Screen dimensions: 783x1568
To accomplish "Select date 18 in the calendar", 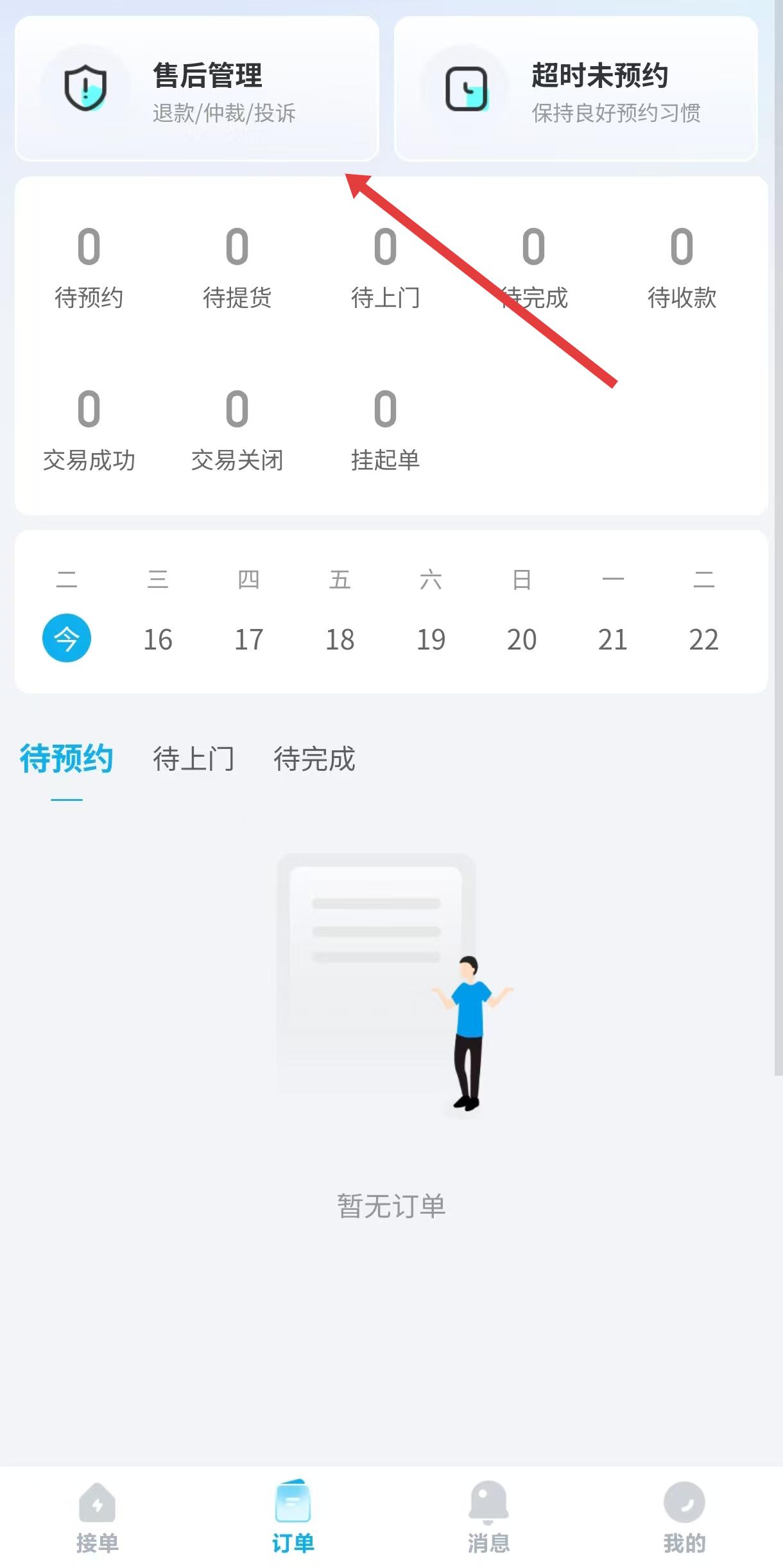I will pyautogui.click(x=340, y=639).
